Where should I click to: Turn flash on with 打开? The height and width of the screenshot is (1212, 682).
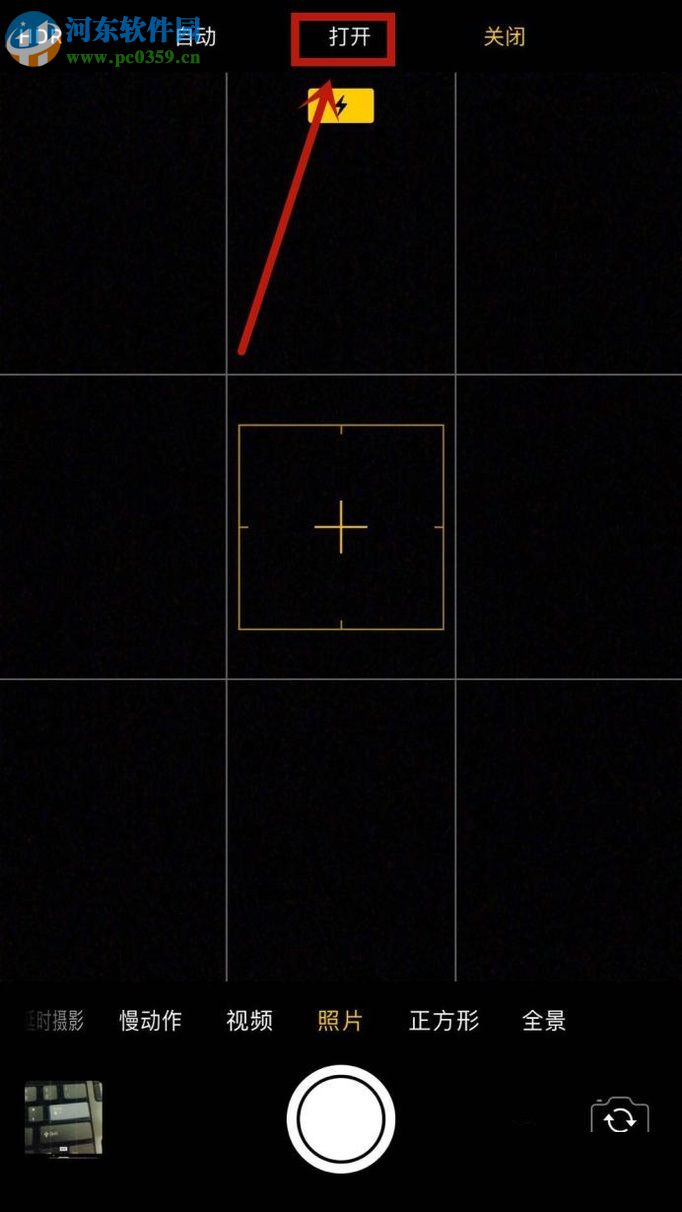[x=349, y=38]
